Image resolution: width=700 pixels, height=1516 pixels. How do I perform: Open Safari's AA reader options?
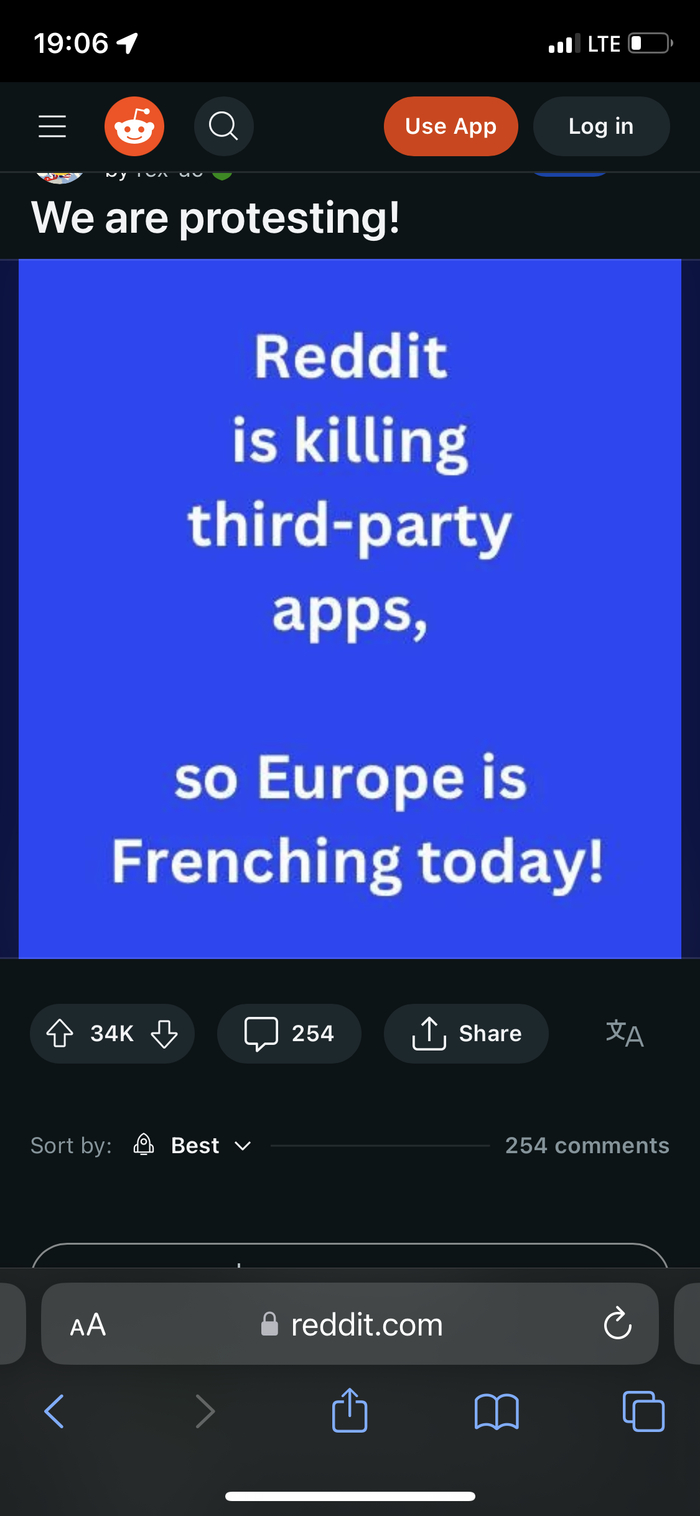point(88,1325)
